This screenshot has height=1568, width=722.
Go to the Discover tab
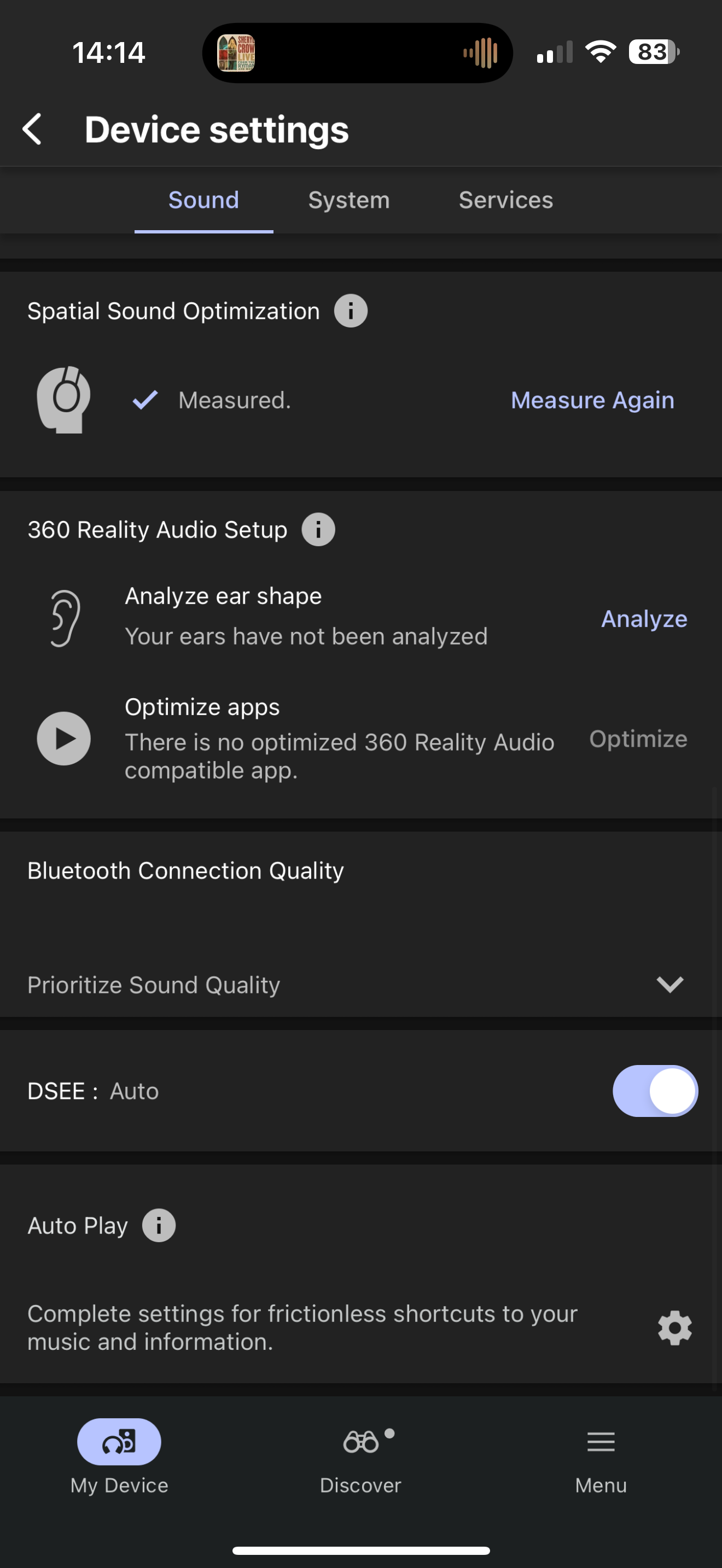(360, 1456)
